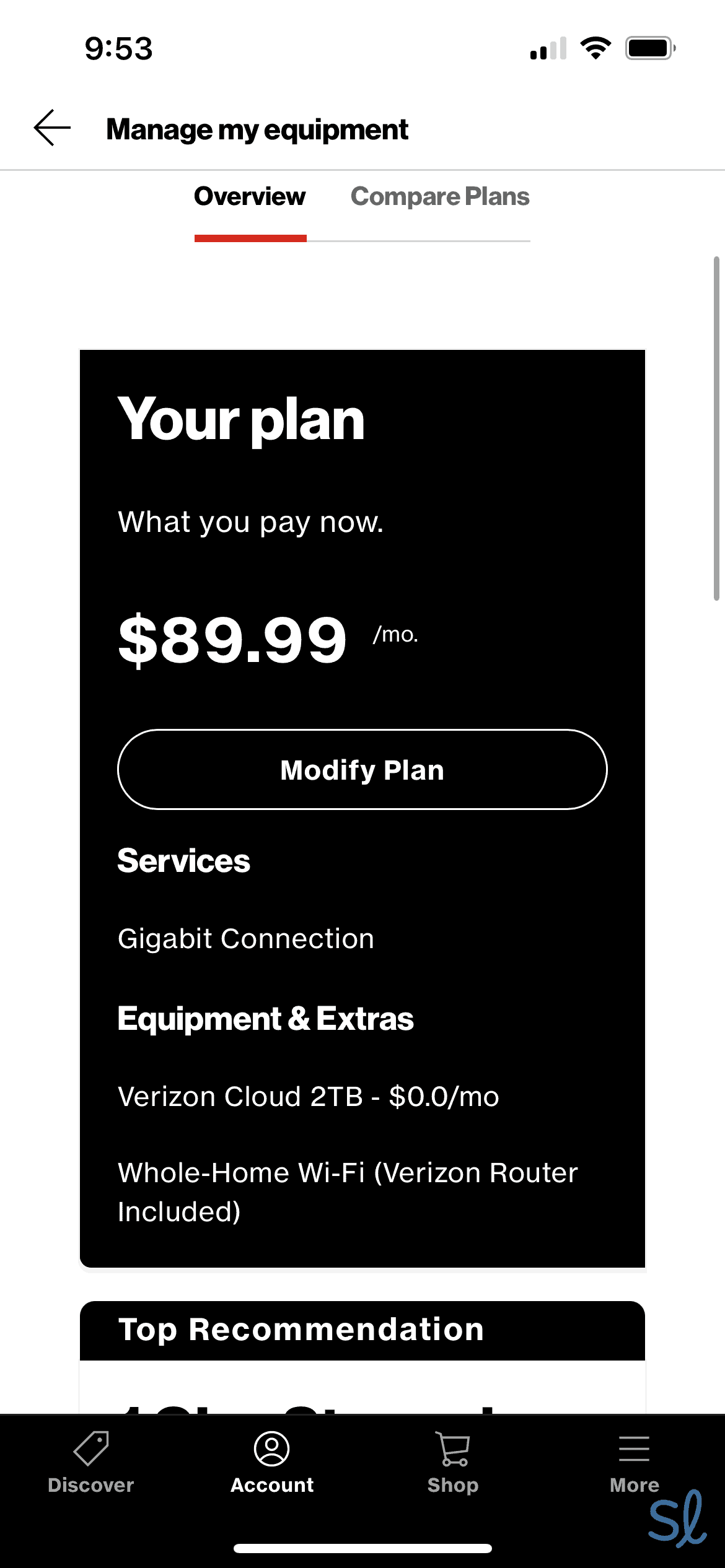Open the Shop tab
Screen dimensions: 725x1568
pyautogui.click(x=453, y=1461)
